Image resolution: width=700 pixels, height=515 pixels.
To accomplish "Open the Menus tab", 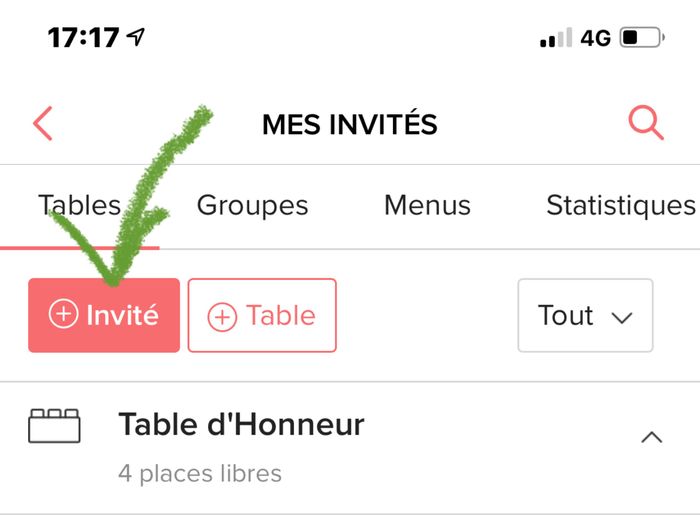I will (427, 206).
